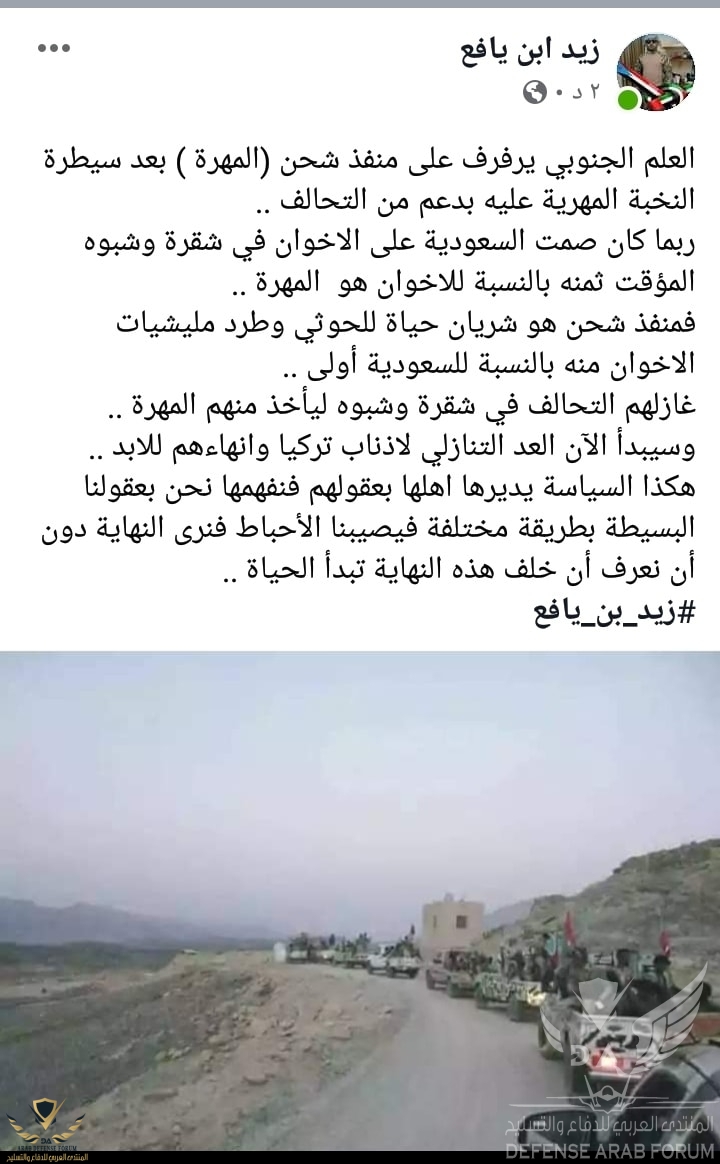720x1164 pixels.
Task: Tap the author name زيد ابن يافع
Action: click(x=527, y=49)
